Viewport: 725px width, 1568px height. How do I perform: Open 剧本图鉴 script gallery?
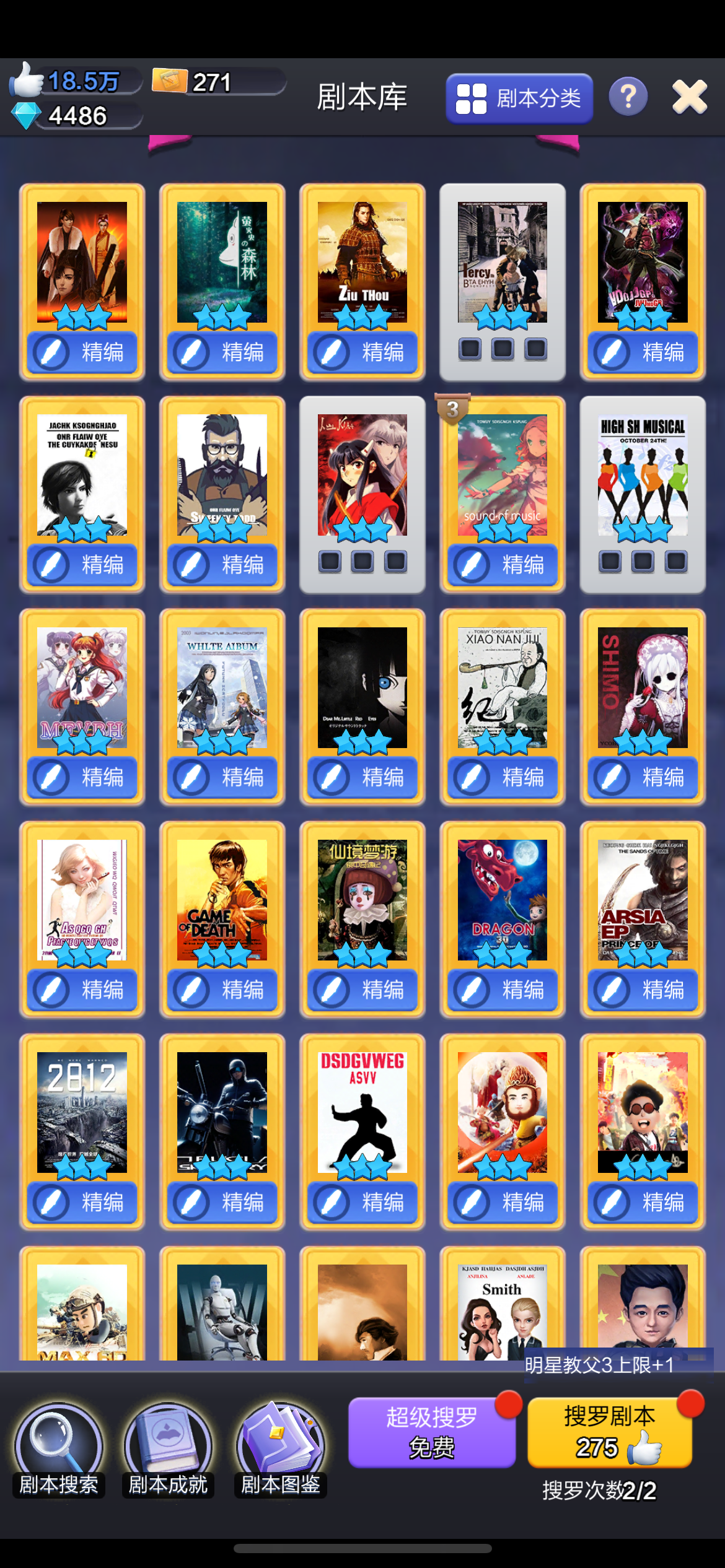[x=280, y=1449]
